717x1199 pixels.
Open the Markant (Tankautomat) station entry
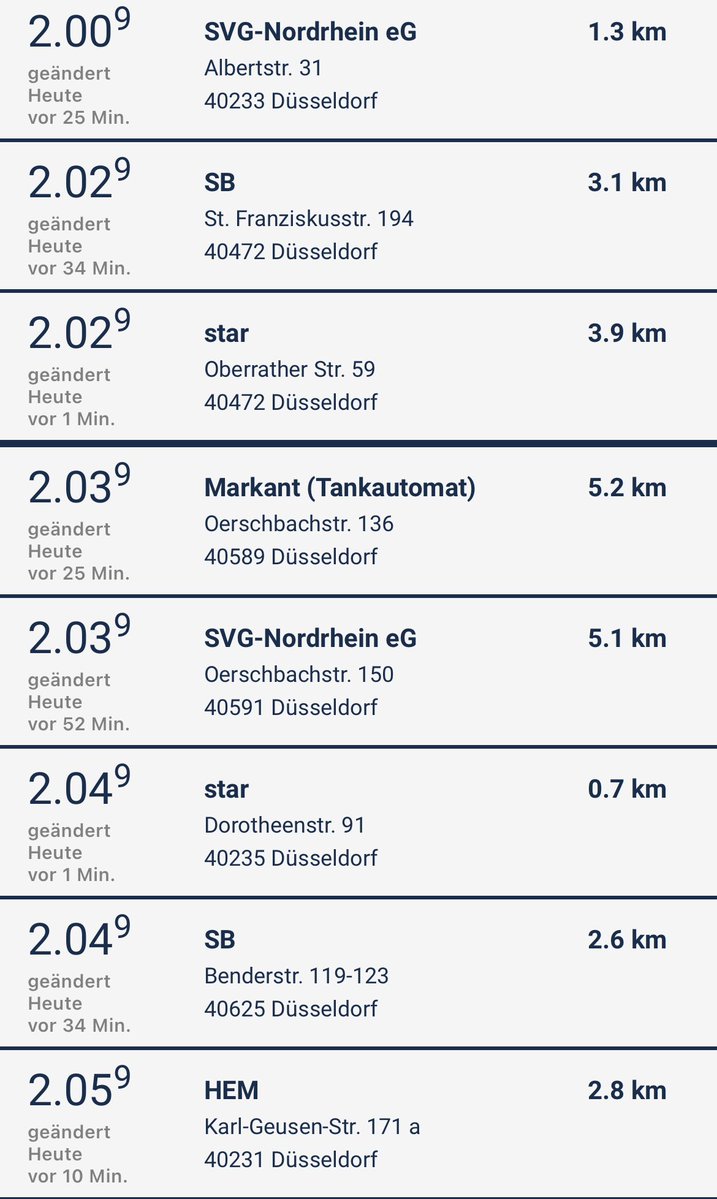(x=340, y=488)
